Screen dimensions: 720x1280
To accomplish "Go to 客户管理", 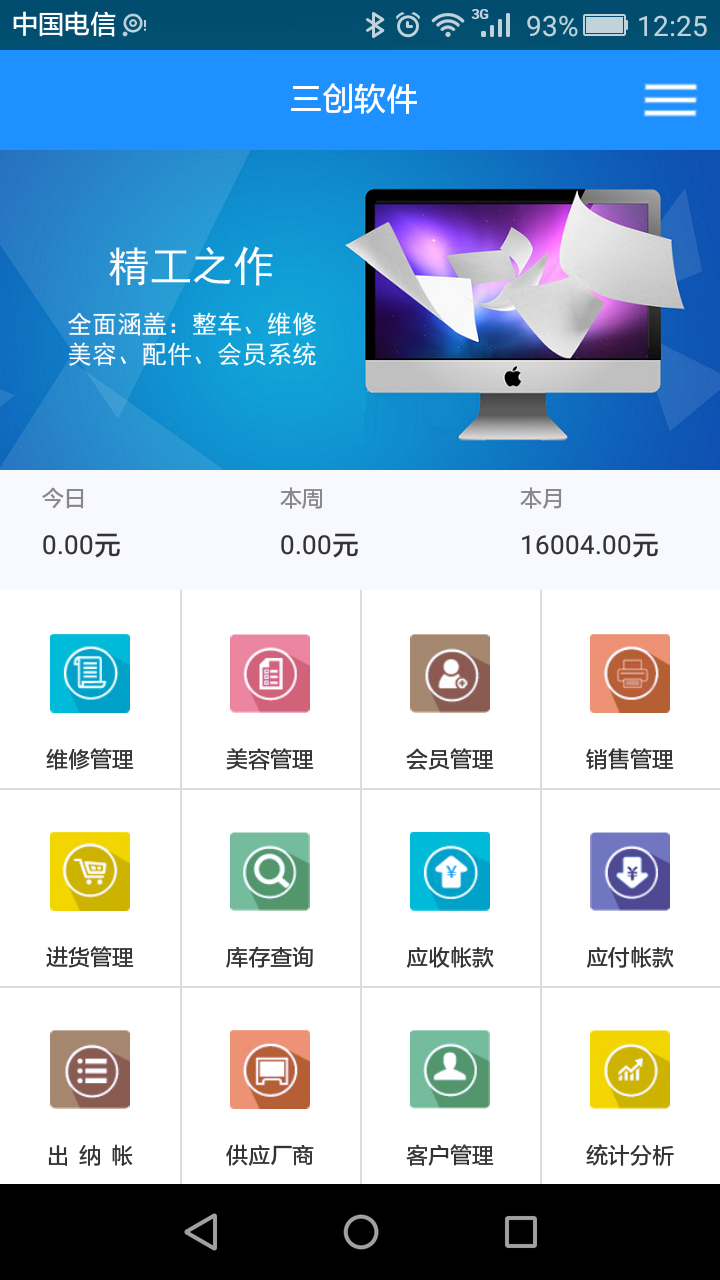I will (x=450, y=1086).
